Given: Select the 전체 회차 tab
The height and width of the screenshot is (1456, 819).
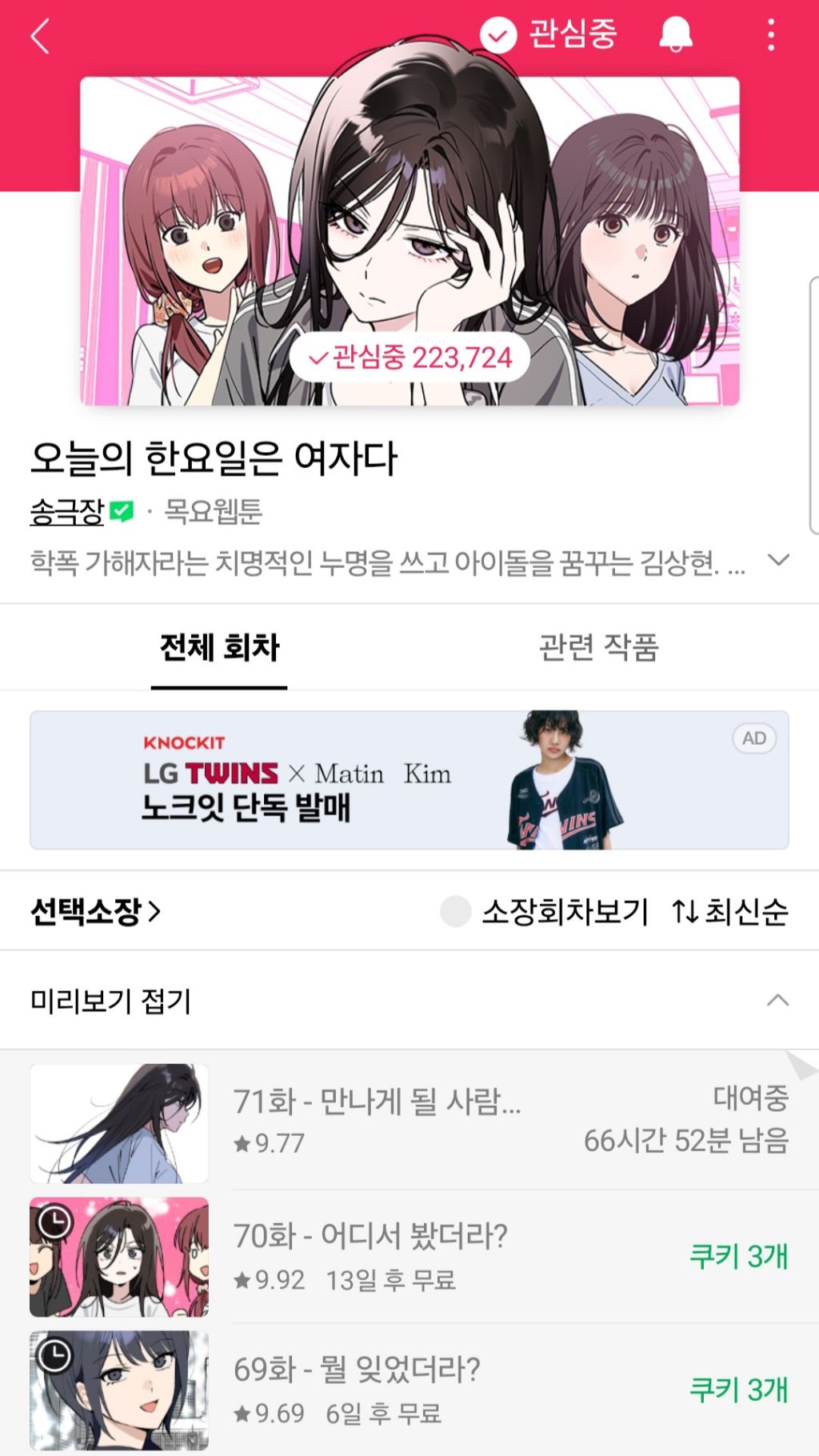Looking at the screenshot, I should (x=219, y=647).
